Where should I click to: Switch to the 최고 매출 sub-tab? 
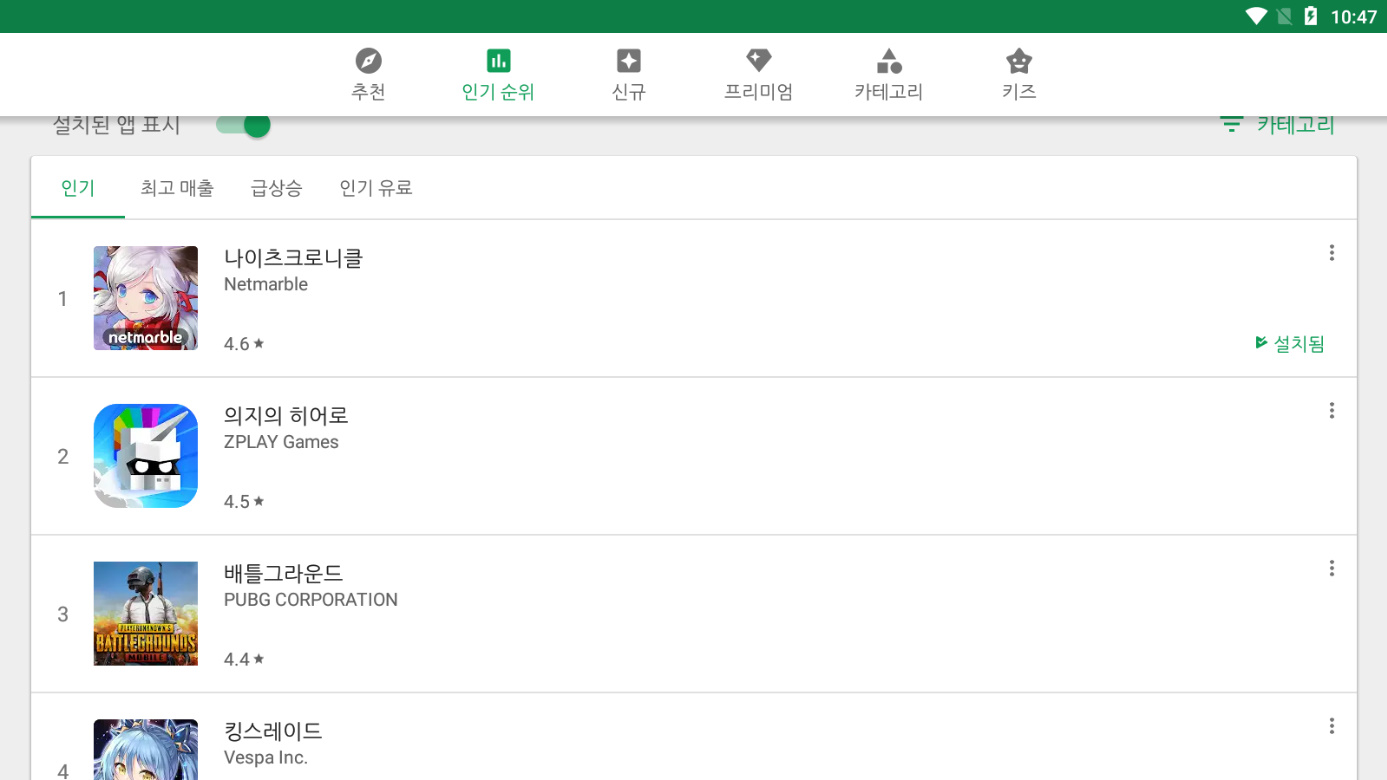pyautogui.click(x=177, y=188)
